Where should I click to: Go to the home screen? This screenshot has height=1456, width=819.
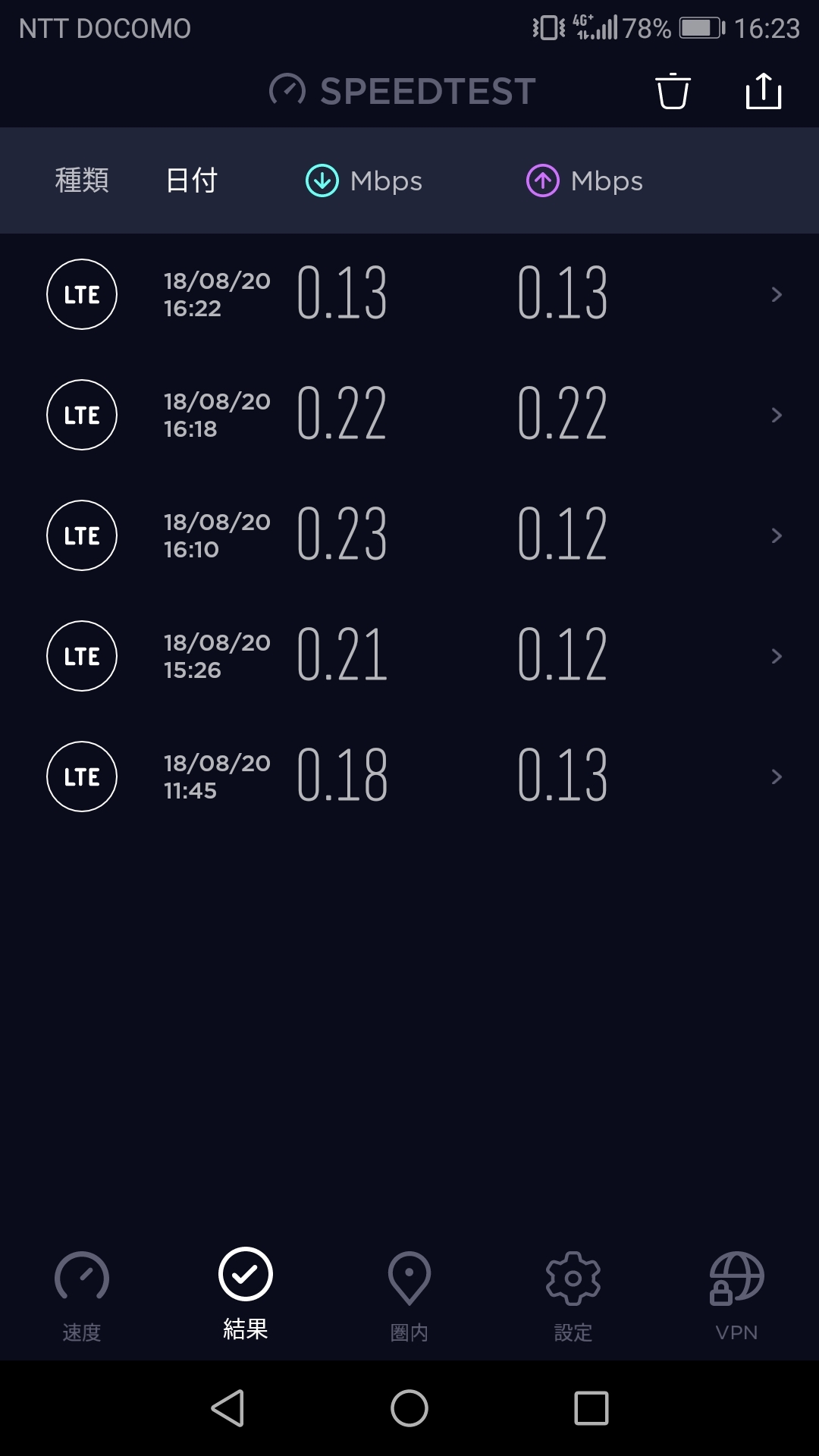pos(409,1408)
